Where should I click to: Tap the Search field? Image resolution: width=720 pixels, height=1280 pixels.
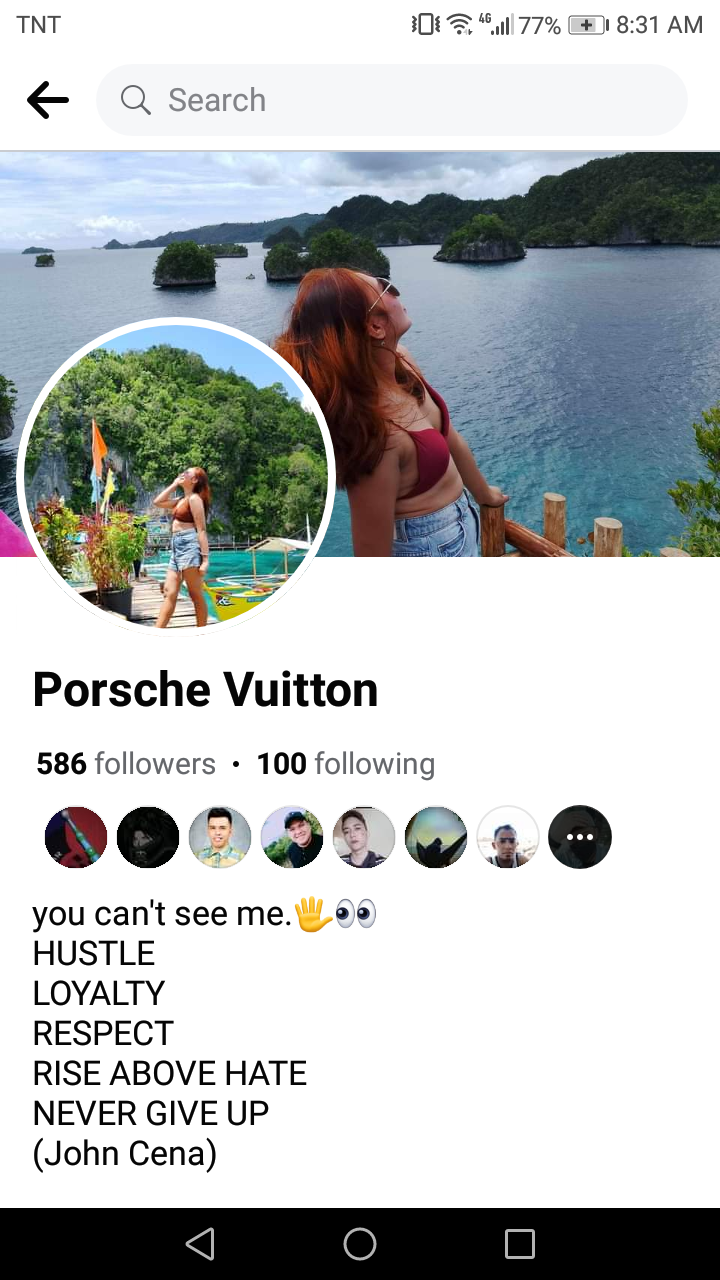pos(391,100)
